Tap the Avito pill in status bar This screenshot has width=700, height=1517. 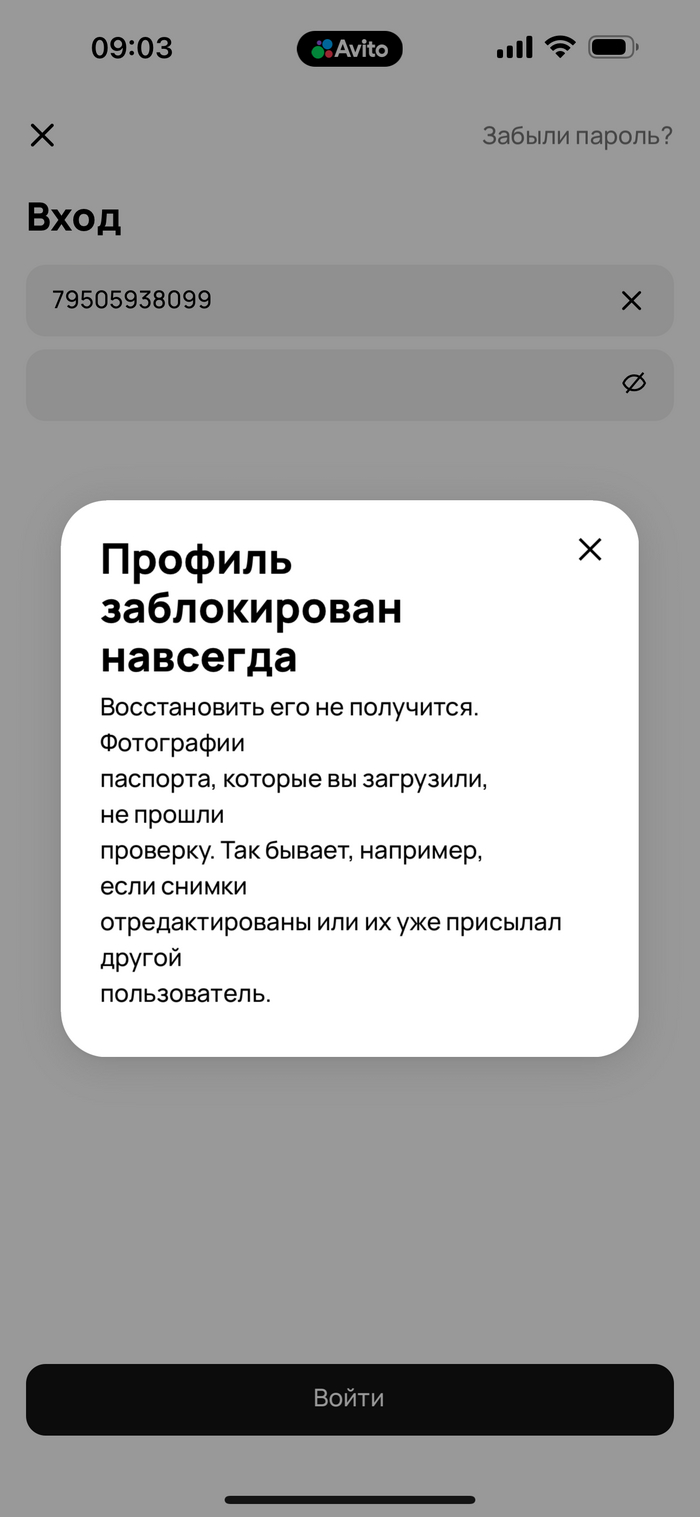tap(349, 48)
